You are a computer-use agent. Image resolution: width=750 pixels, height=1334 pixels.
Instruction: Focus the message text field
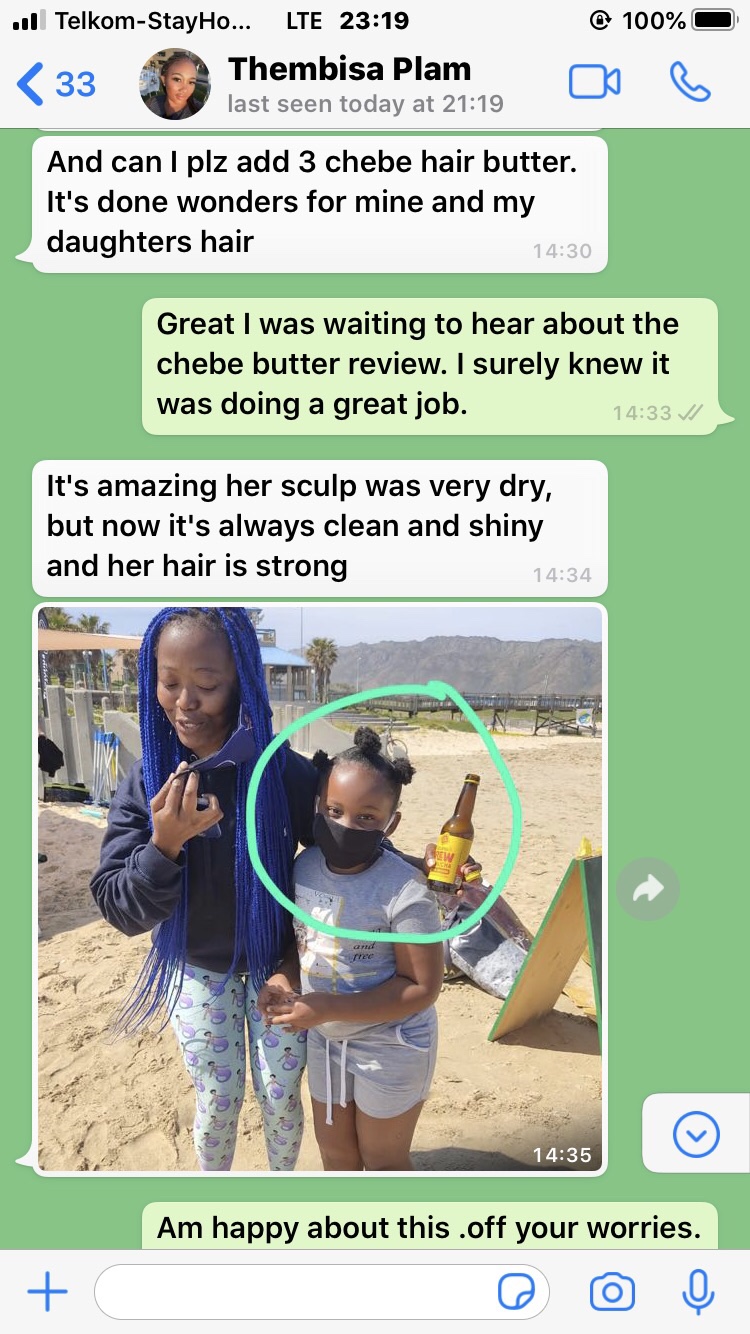(x=290, y=1292)
